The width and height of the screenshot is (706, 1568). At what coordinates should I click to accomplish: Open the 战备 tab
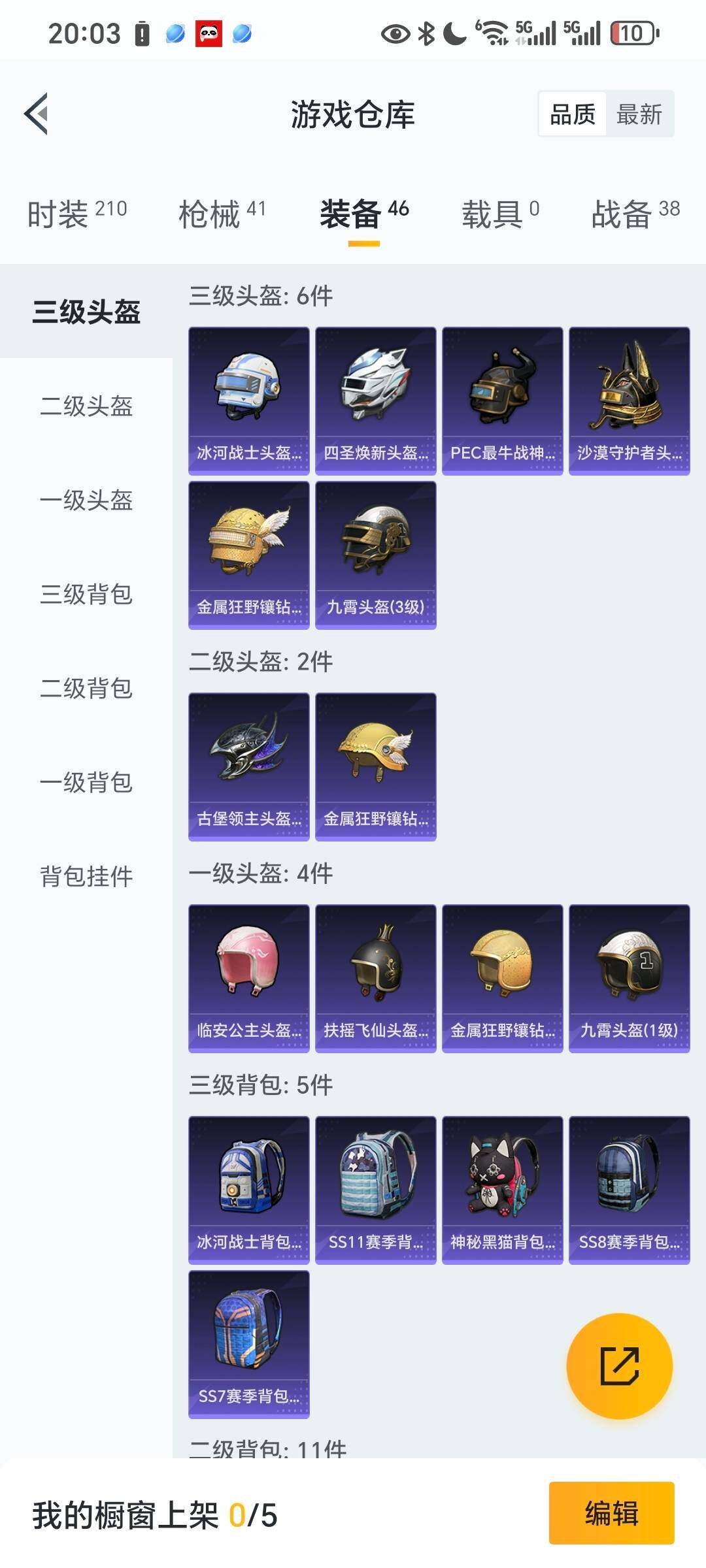(x=635, y=214)
